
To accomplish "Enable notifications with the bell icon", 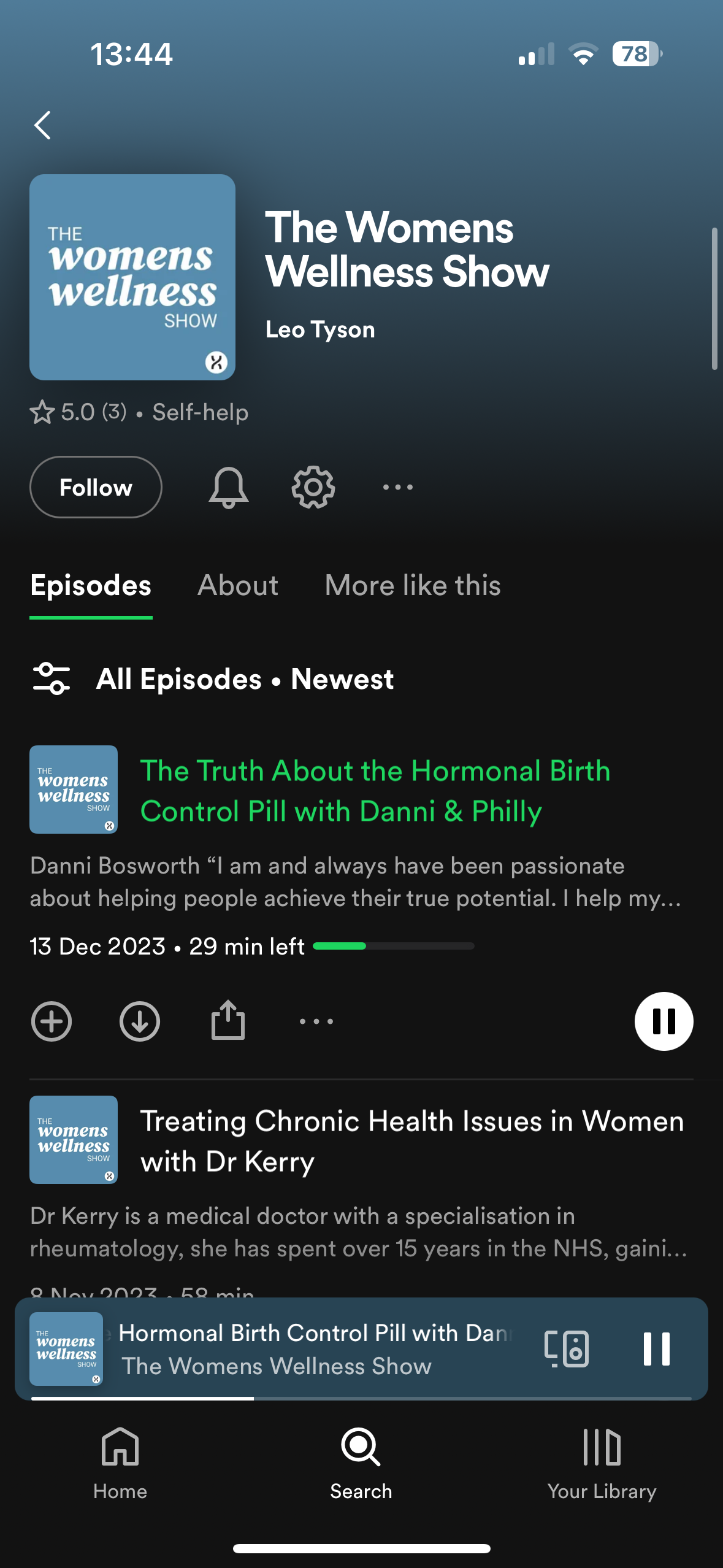I will click(228, 487).
